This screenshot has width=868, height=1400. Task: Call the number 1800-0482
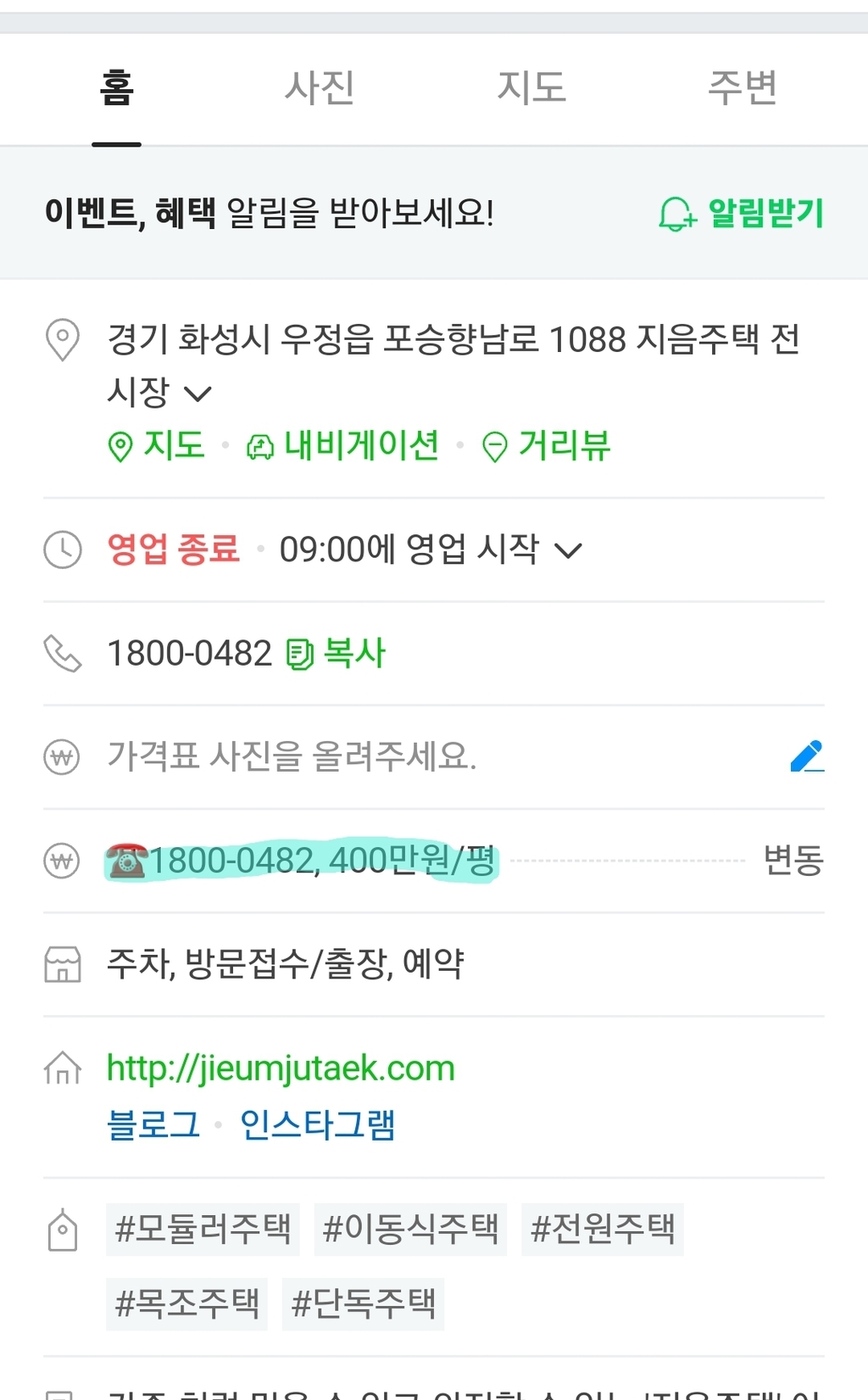pos(189,654)
